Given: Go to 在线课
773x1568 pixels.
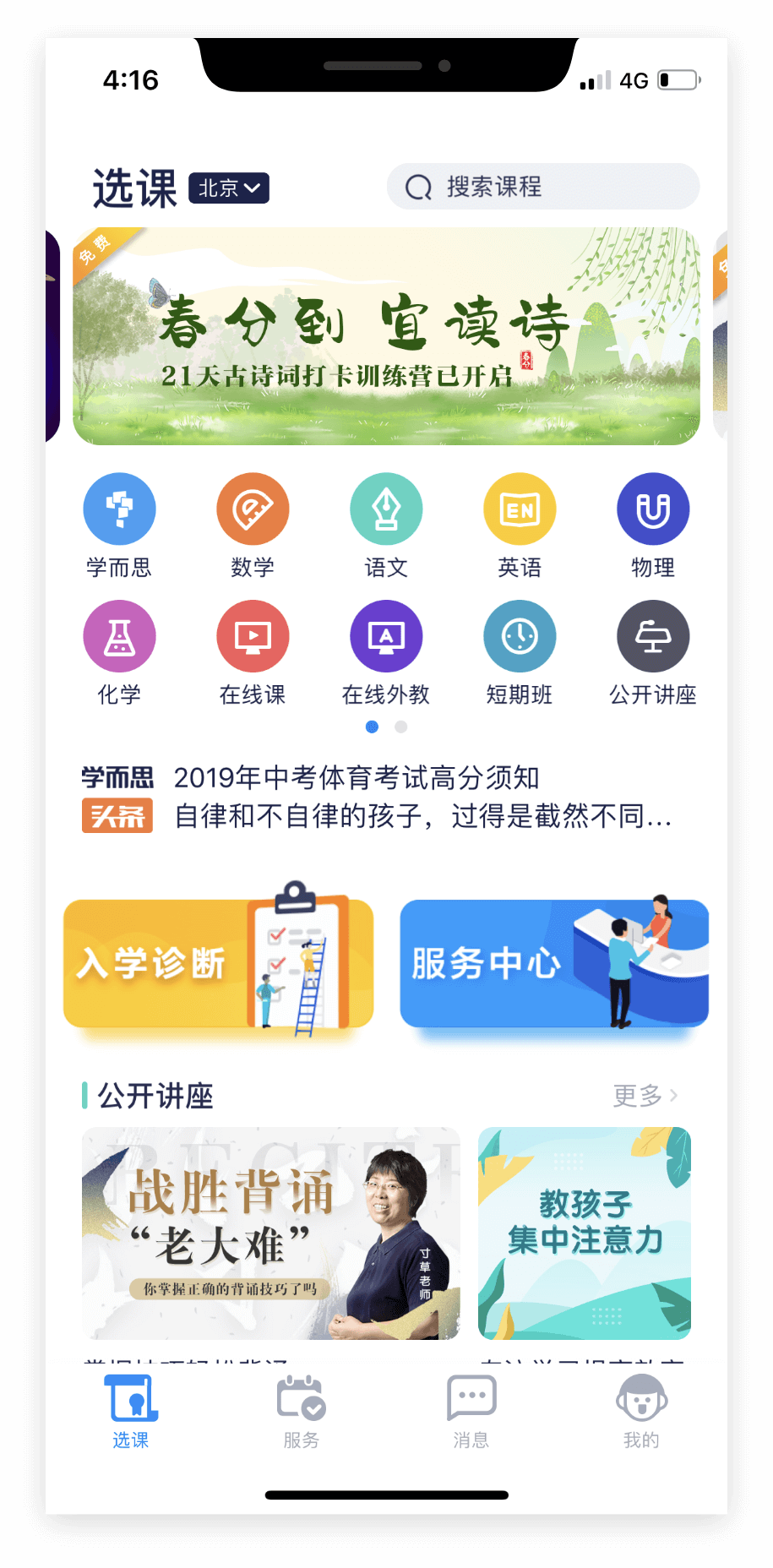Looking at the screenshot, I should coord(253,637).
